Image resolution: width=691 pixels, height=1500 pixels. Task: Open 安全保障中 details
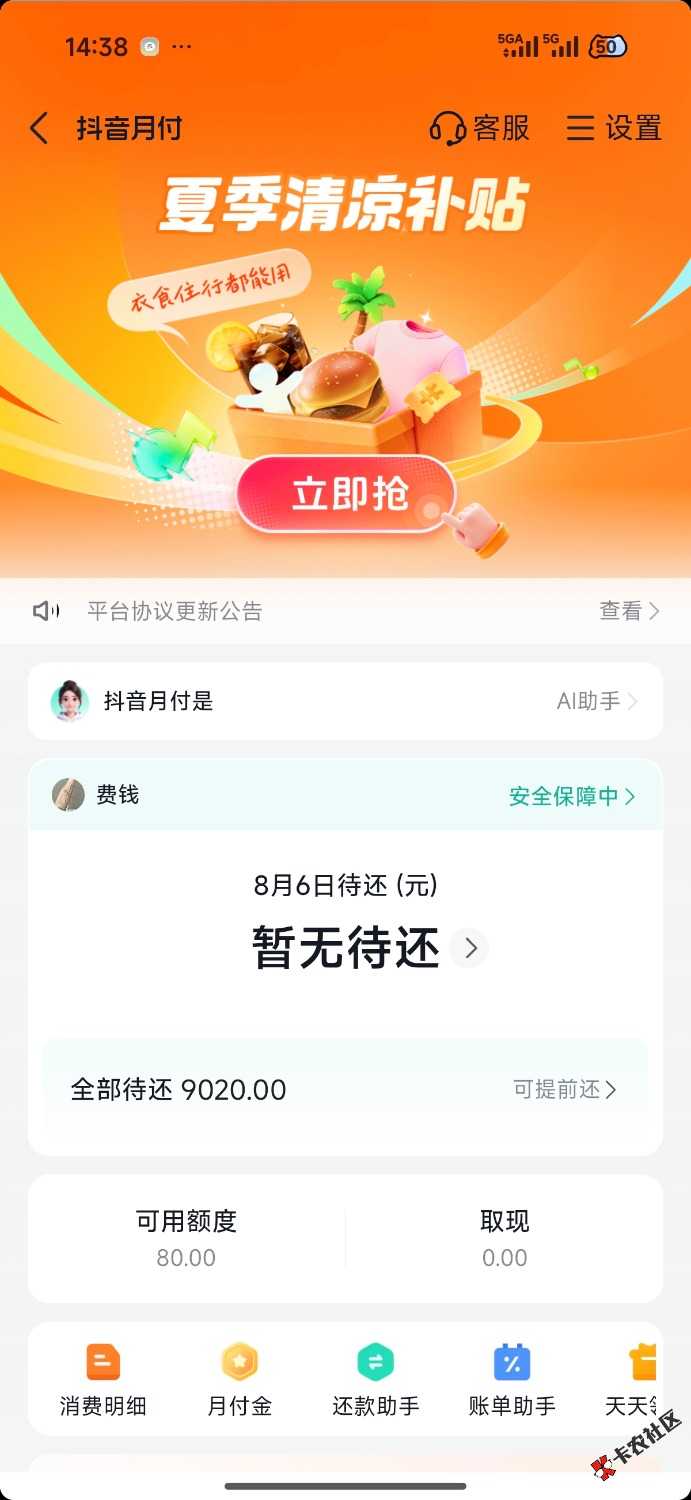(572, 796)
